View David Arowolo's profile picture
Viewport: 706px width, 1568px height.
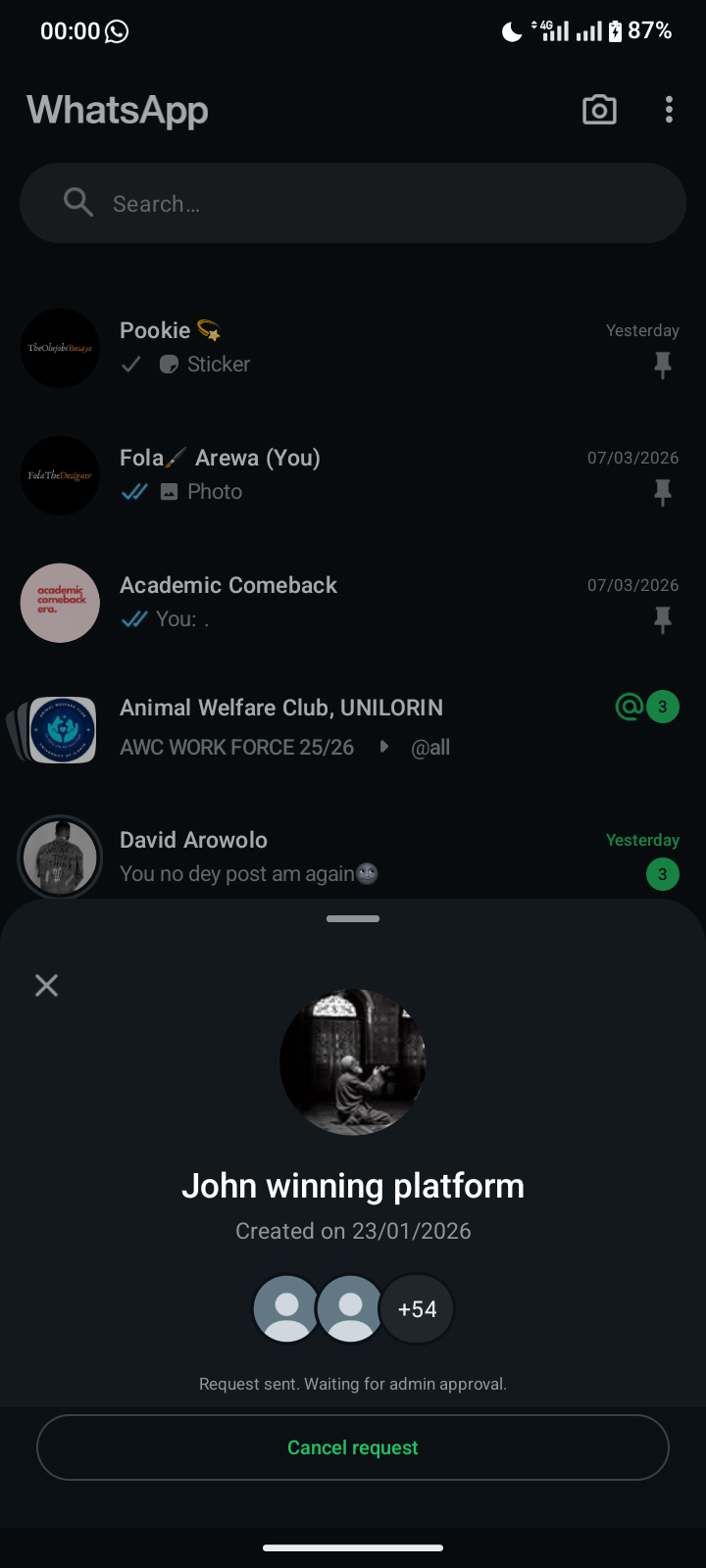(61, 857)
